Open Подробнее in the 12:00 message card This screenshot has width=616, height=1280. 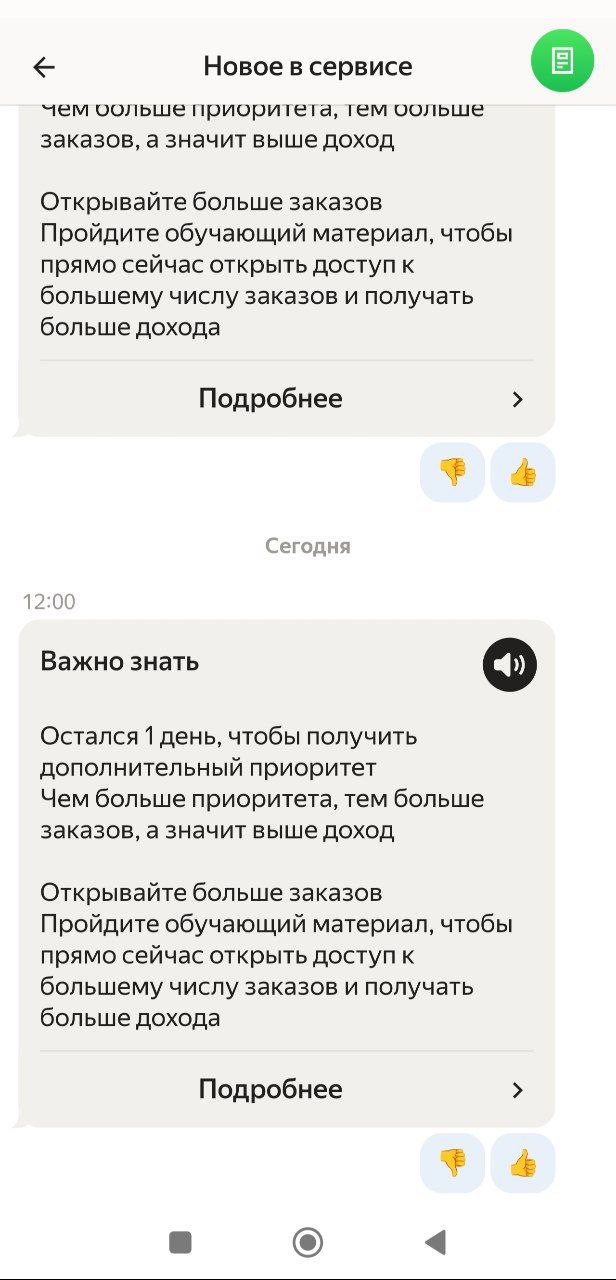[286, 1089]
